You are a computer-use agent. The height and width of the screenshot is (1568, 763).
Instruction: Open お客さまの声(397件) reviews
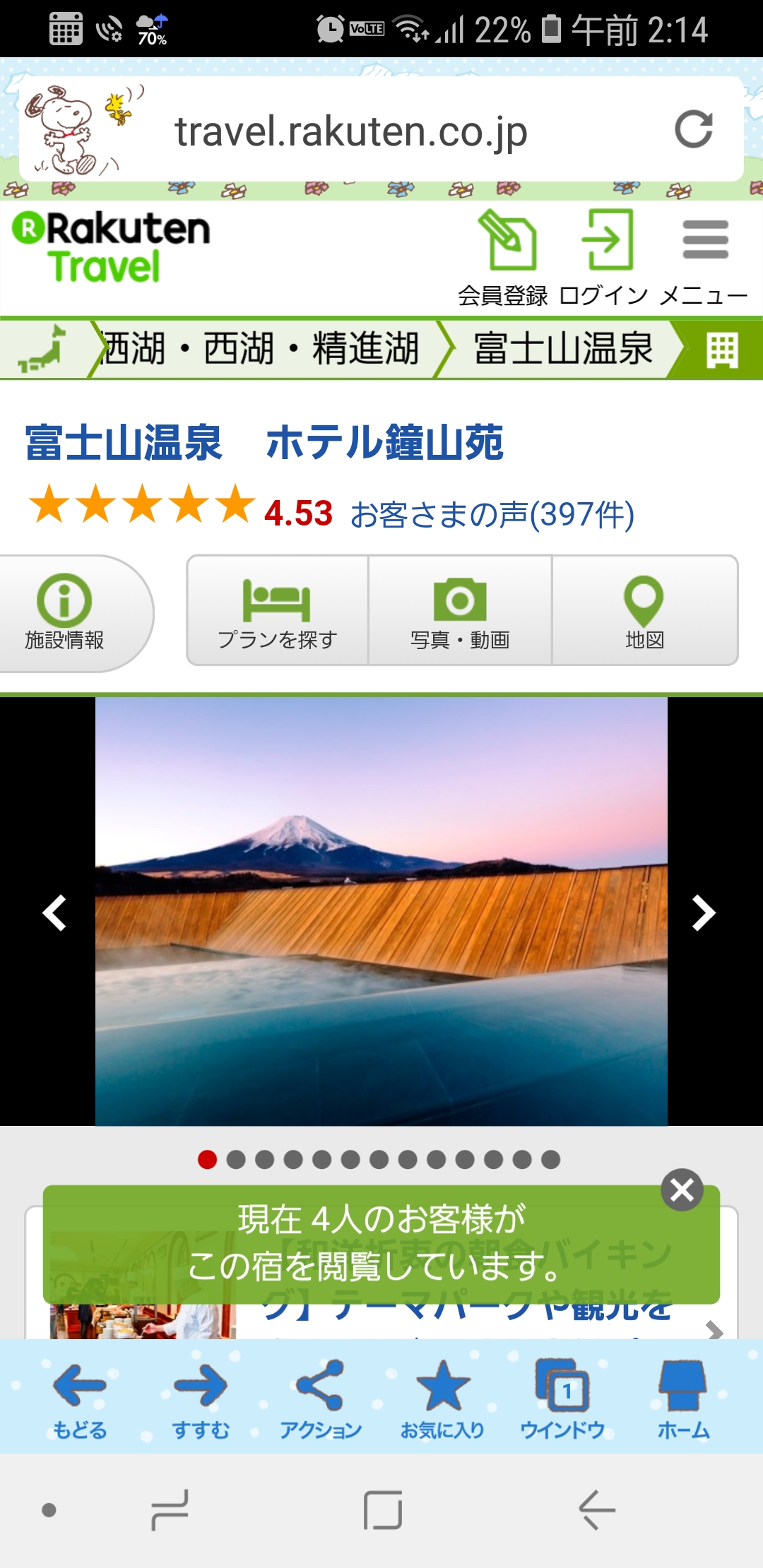(x=492, y=514)
